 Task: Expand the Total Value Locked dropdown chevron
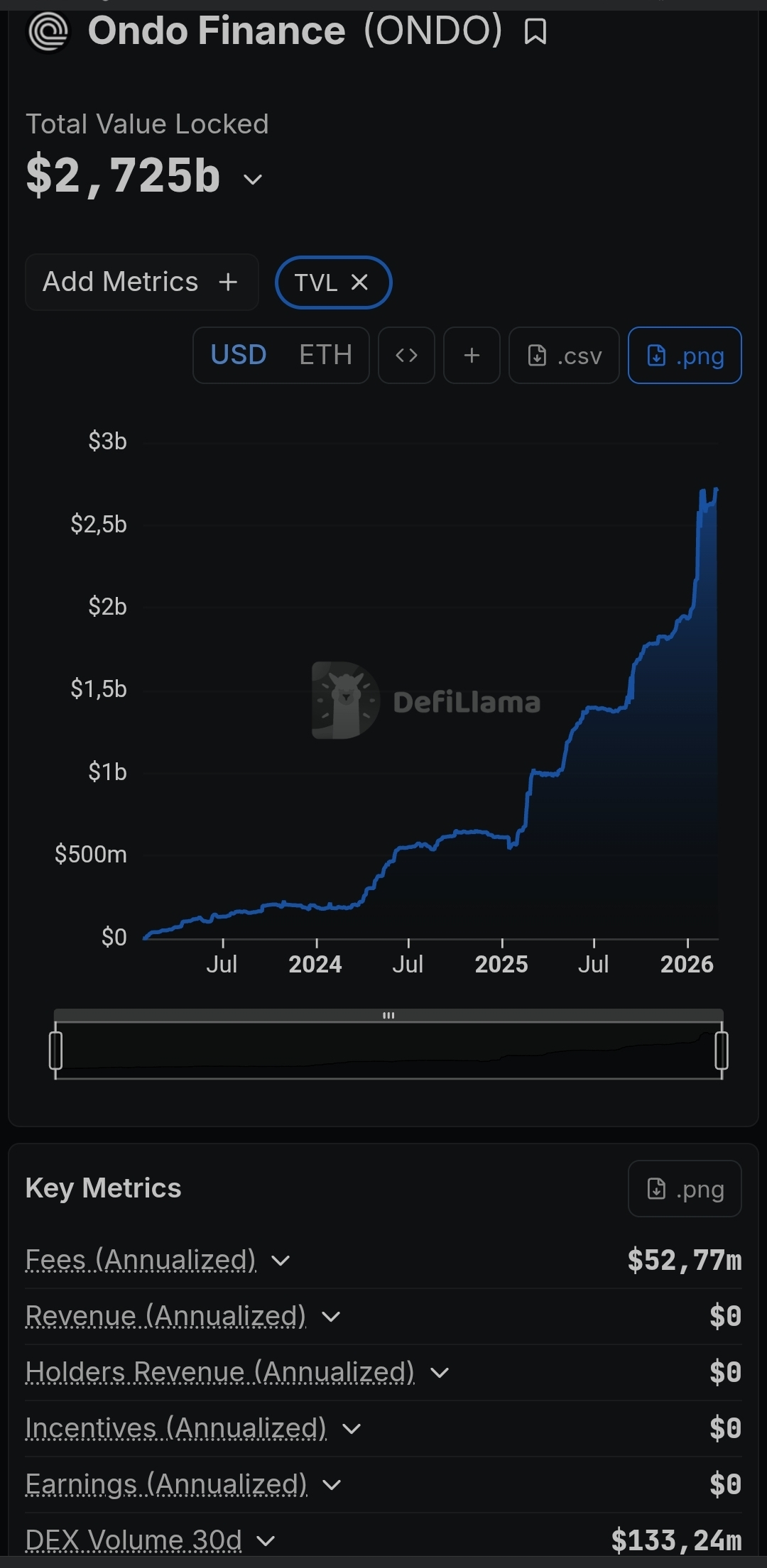253,179
